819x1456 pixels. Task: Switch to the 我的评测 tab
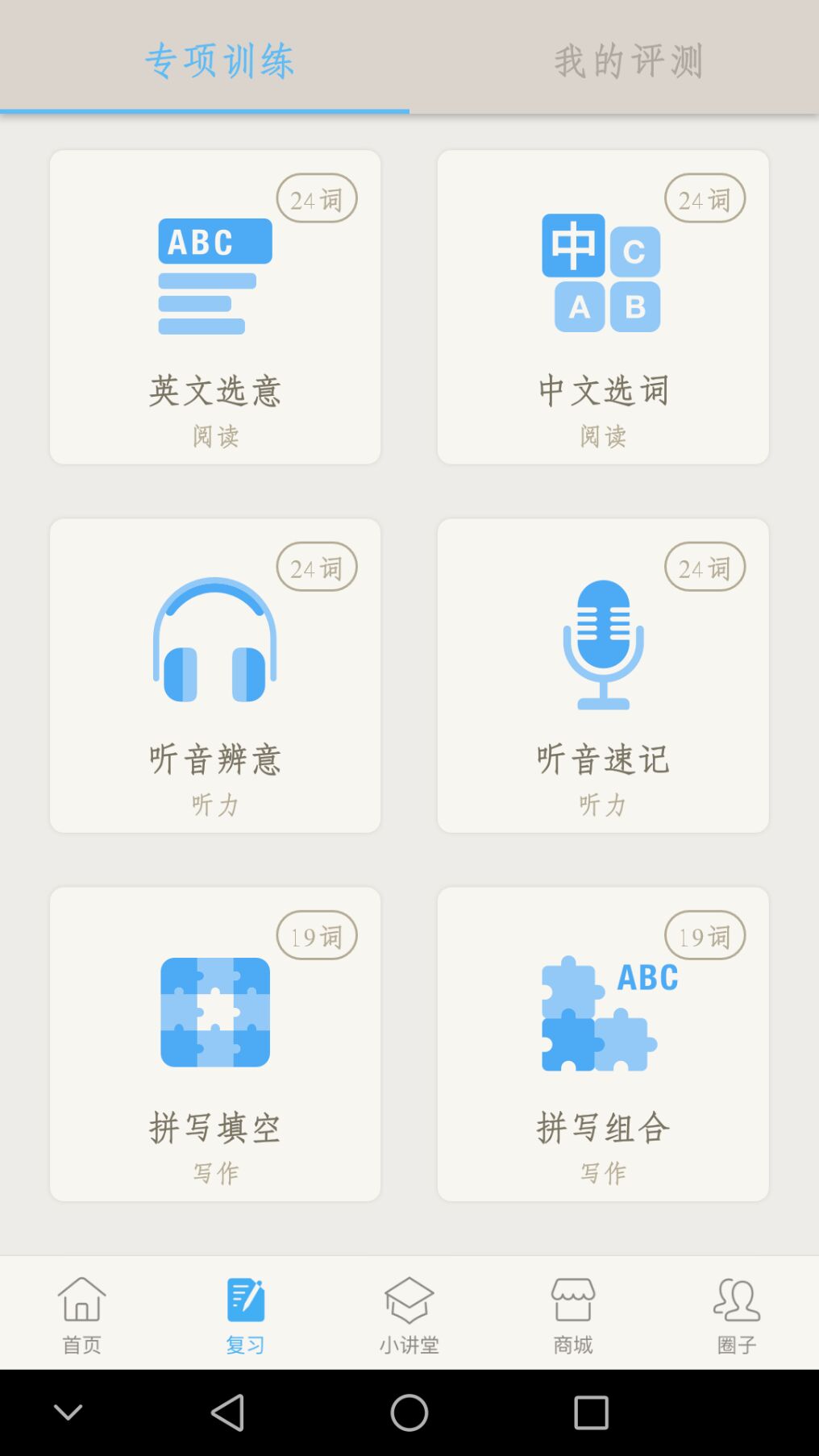[x=629, y=60]
